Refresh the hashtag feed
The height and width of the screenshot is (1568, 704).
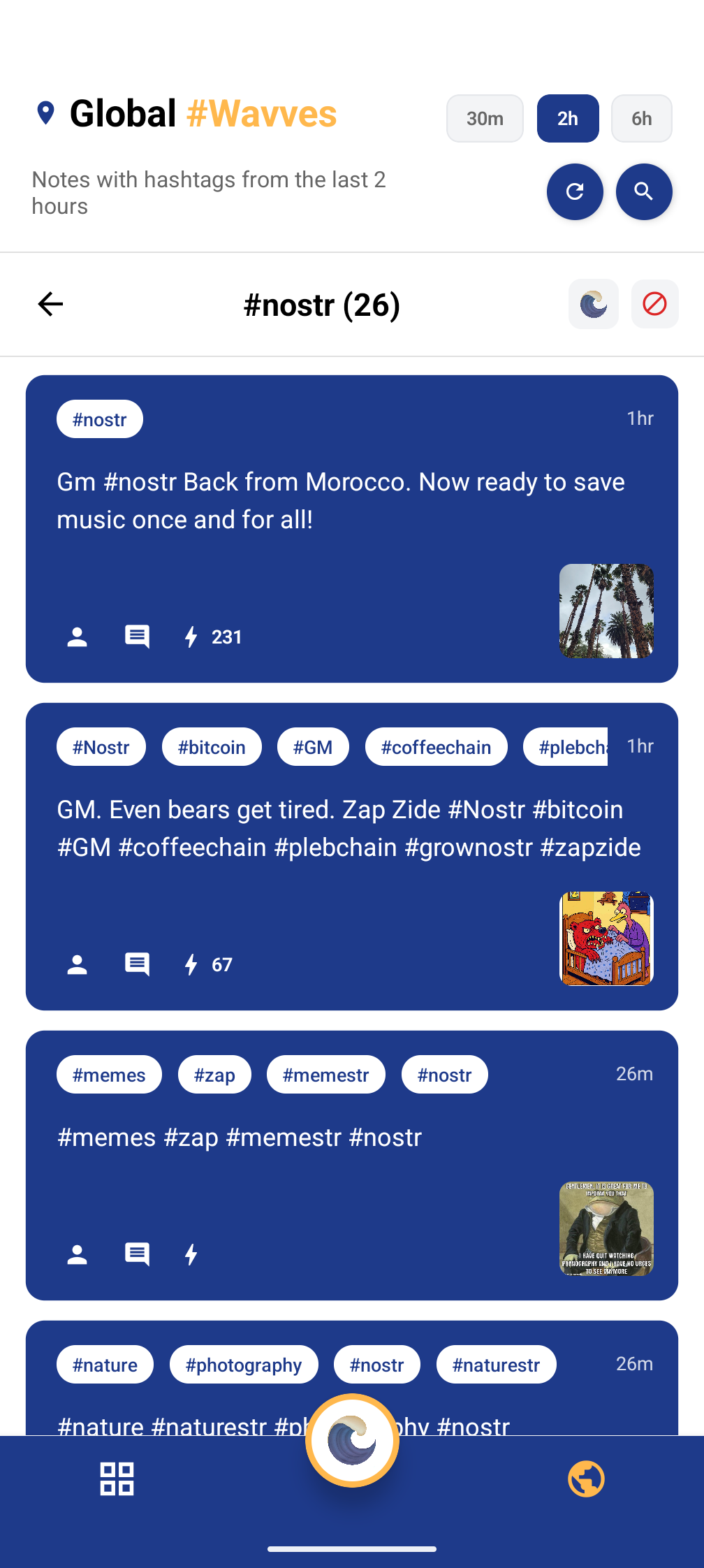point(575,191)
